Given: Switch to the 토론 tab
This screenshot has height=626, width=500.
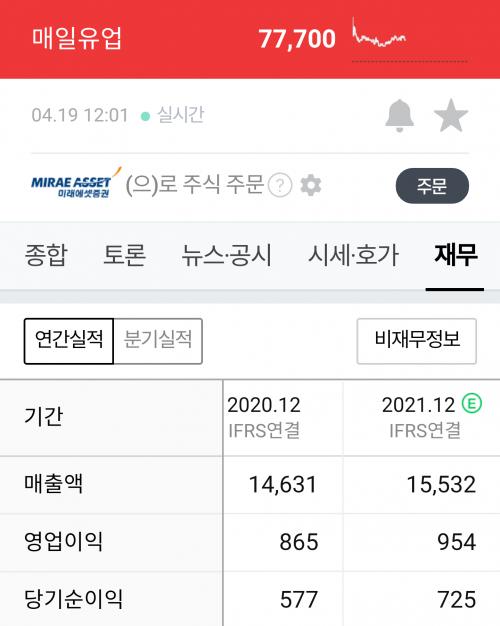Looking at the screenshot, I should pyautogui.click(x=124, y=255).
